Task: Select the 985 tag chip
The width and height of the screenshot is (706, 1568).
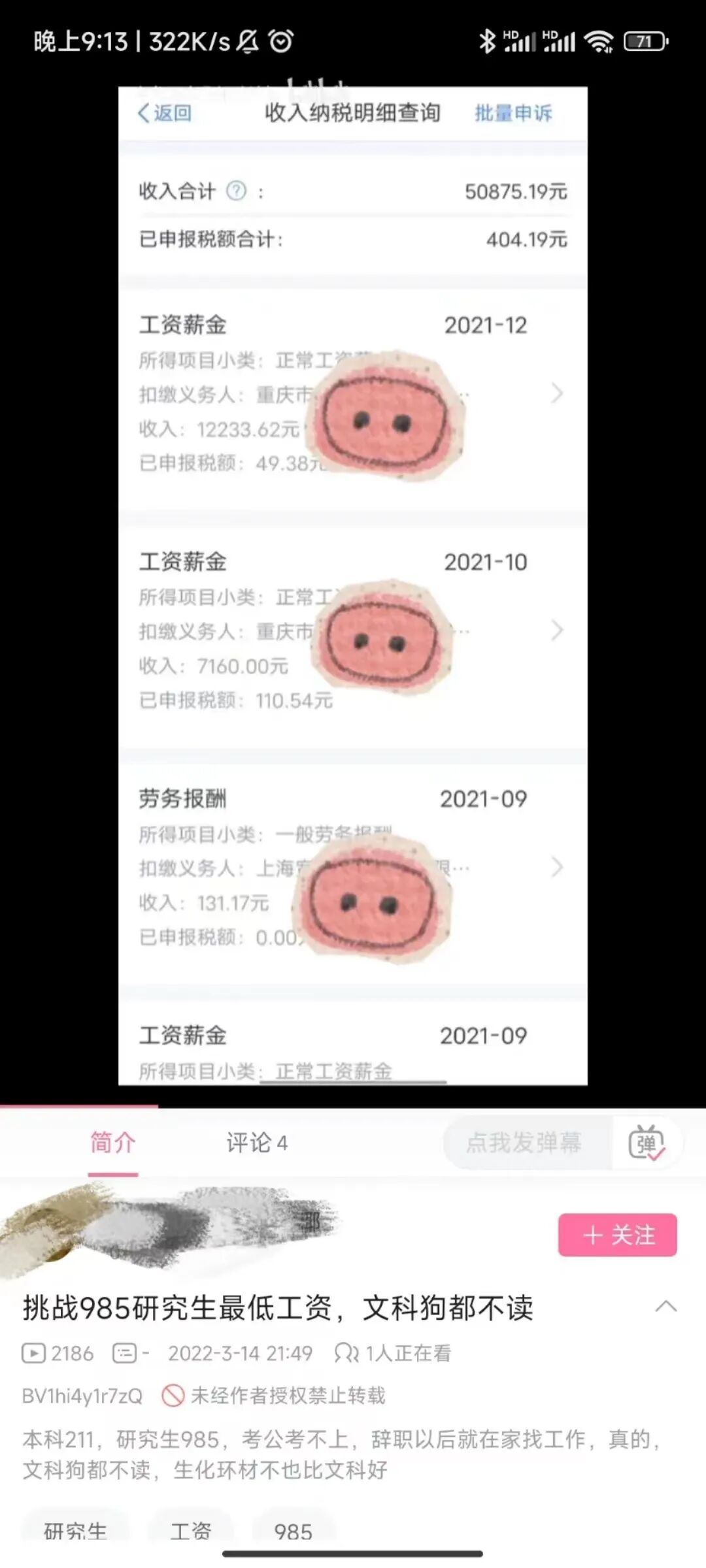Action: pyautogui.click(x=294, y=1530)
